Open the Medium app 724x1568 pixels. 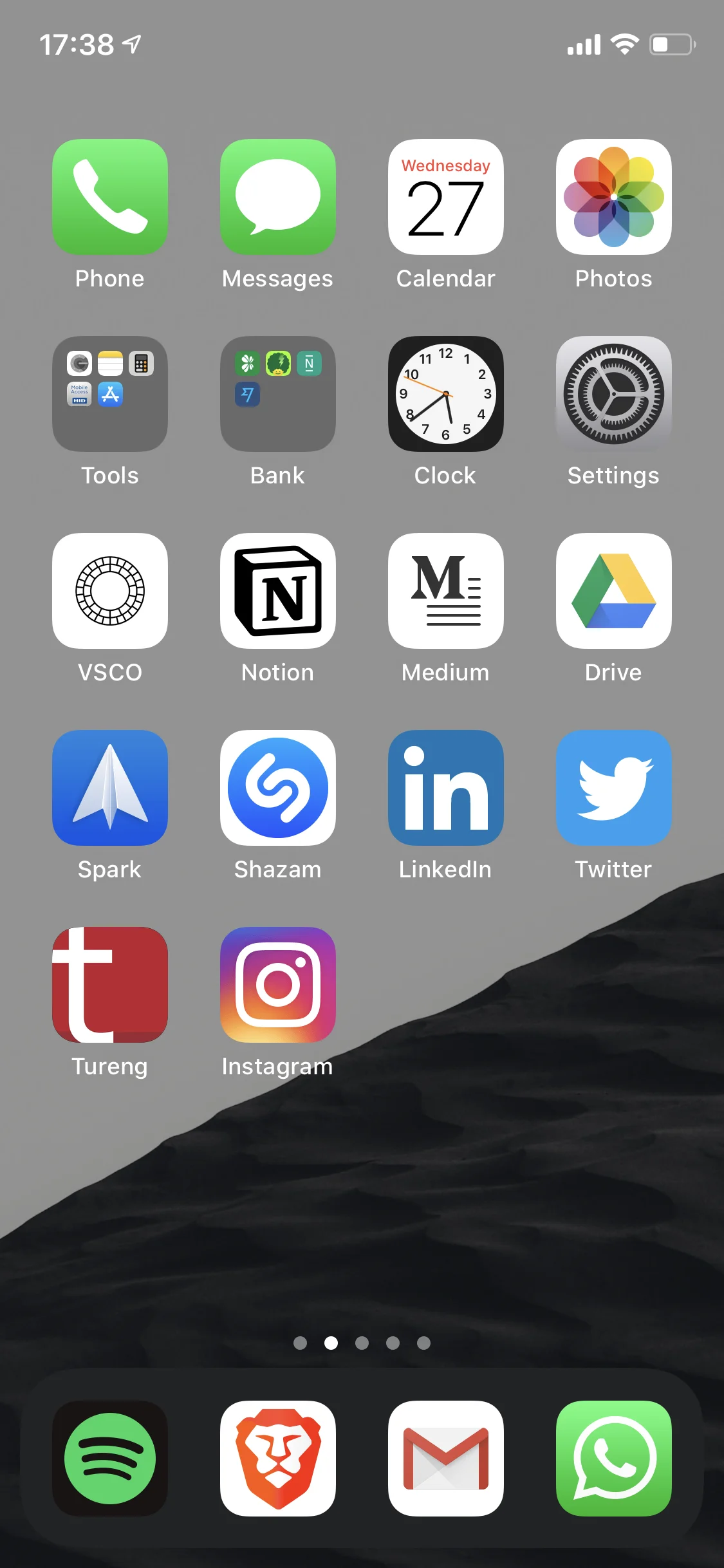(446, 591)
